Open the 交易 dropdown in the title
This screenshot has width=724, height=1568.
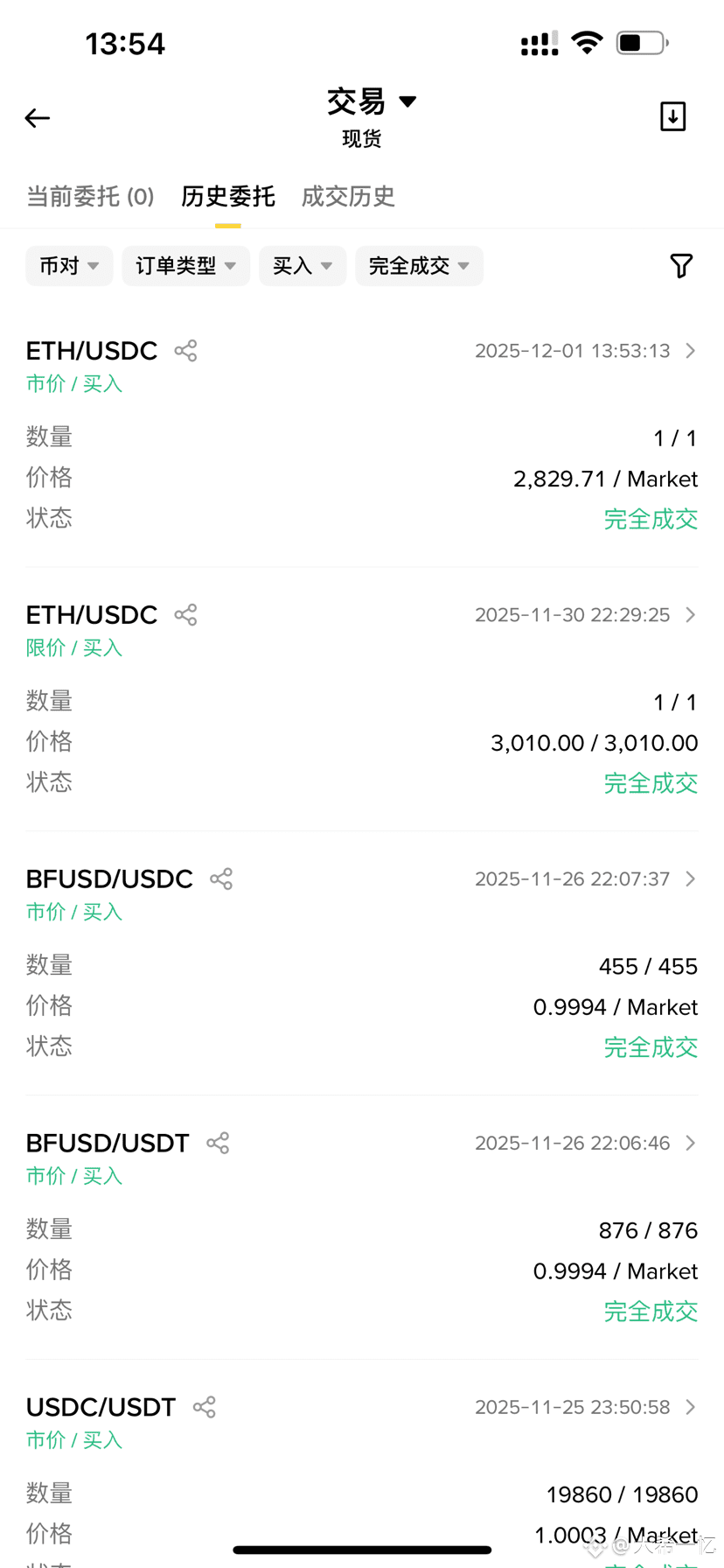371,101
